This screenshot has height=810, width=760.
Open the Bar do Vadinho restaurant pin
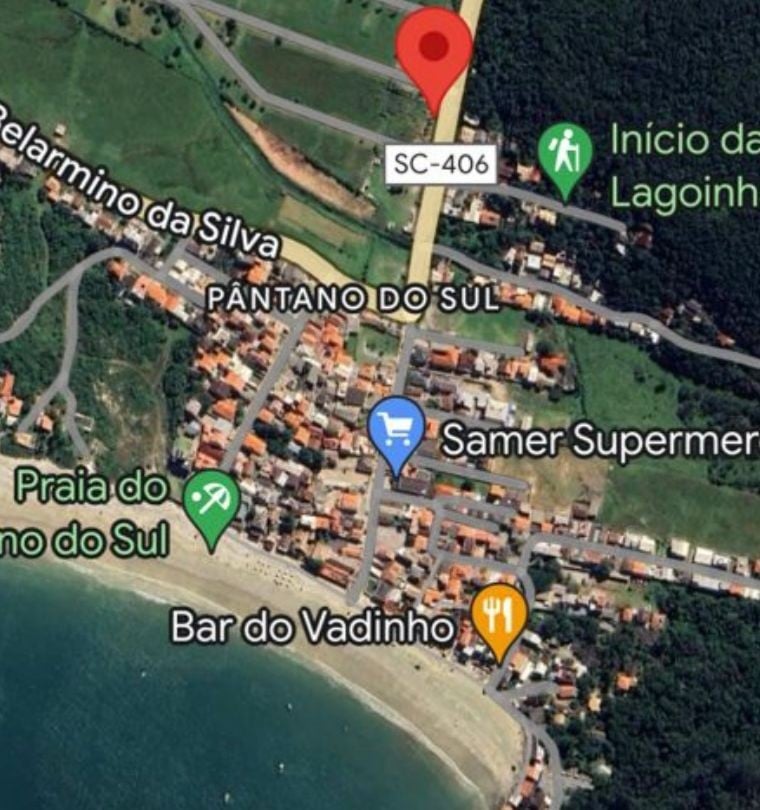coord(499,616)
